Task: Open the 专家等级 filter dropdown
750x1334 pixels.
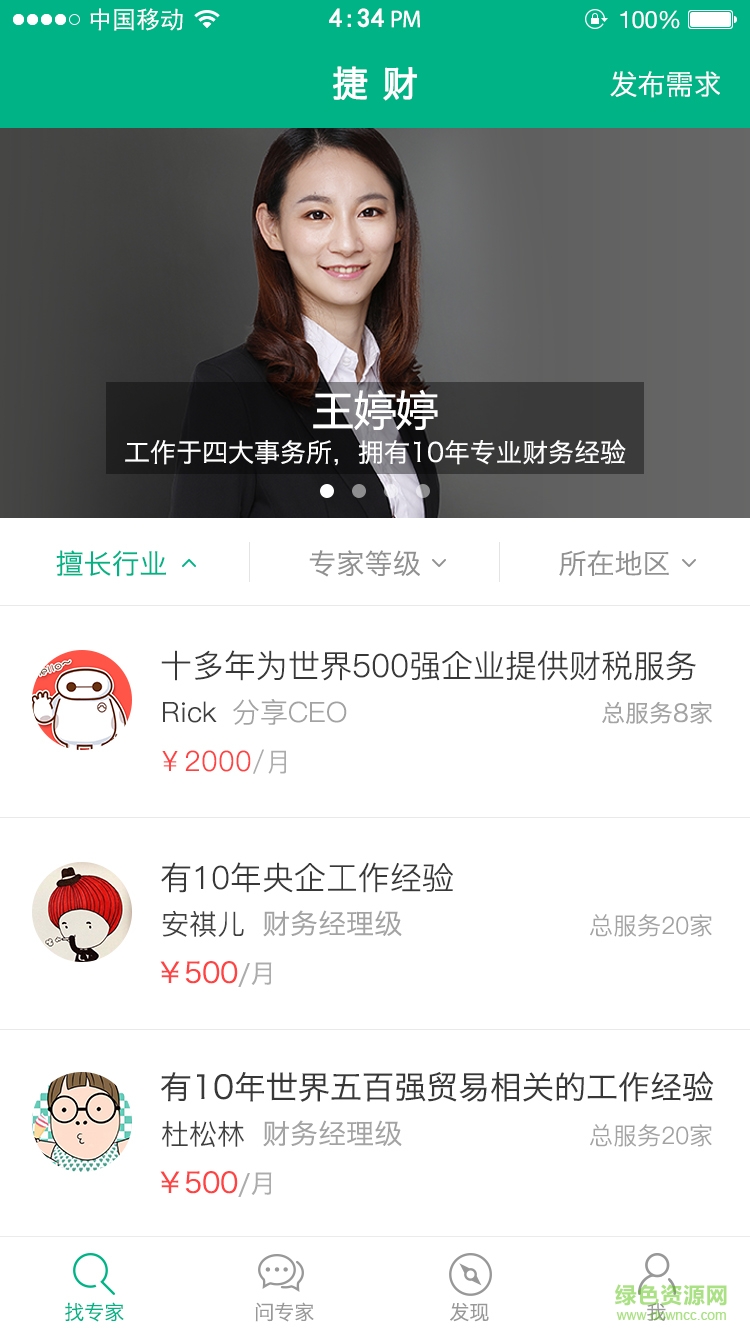Action: tap(376, 563)
